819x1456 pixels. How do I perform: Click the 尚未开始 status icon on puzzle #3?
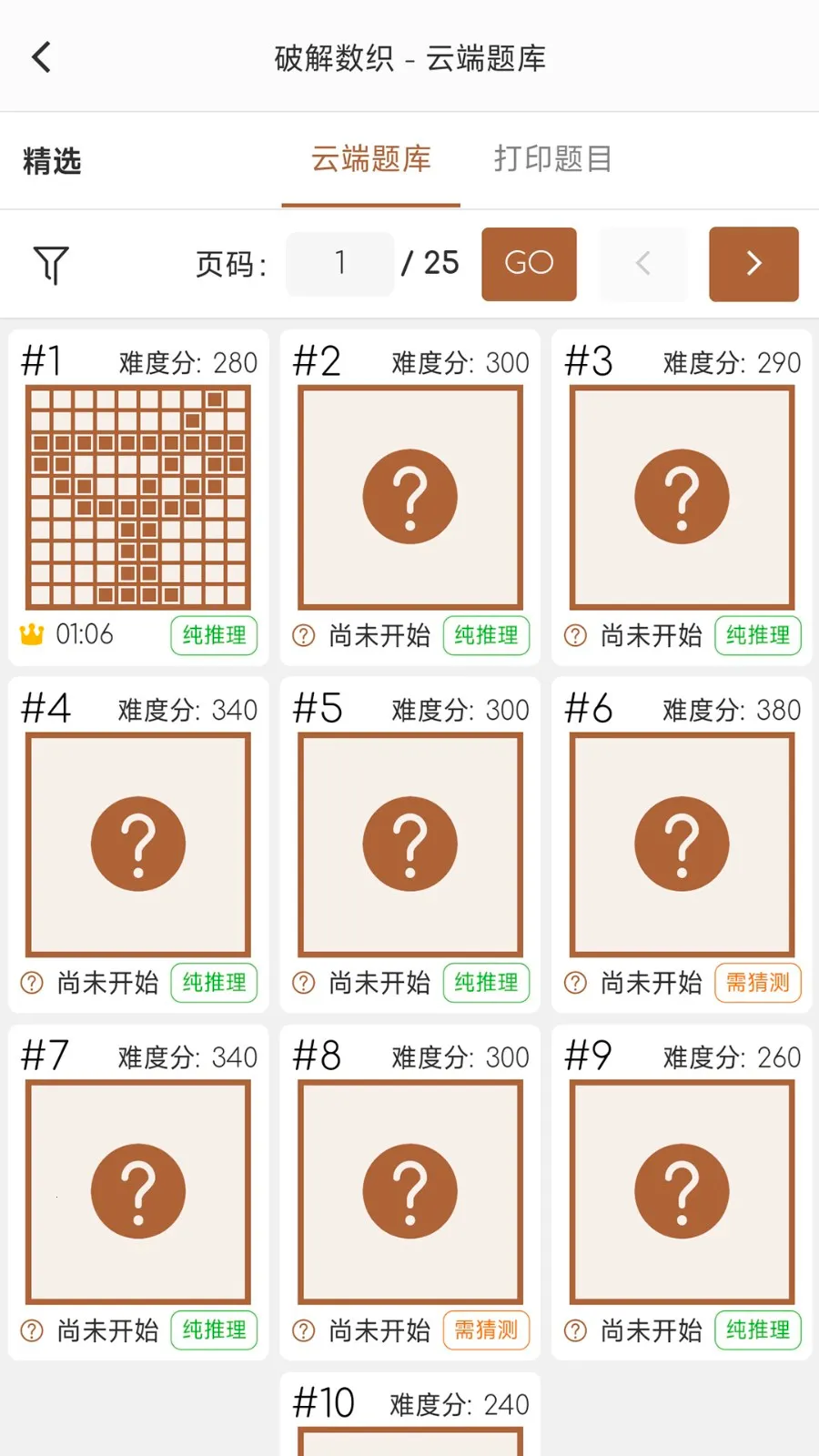(x=574, y=636)
